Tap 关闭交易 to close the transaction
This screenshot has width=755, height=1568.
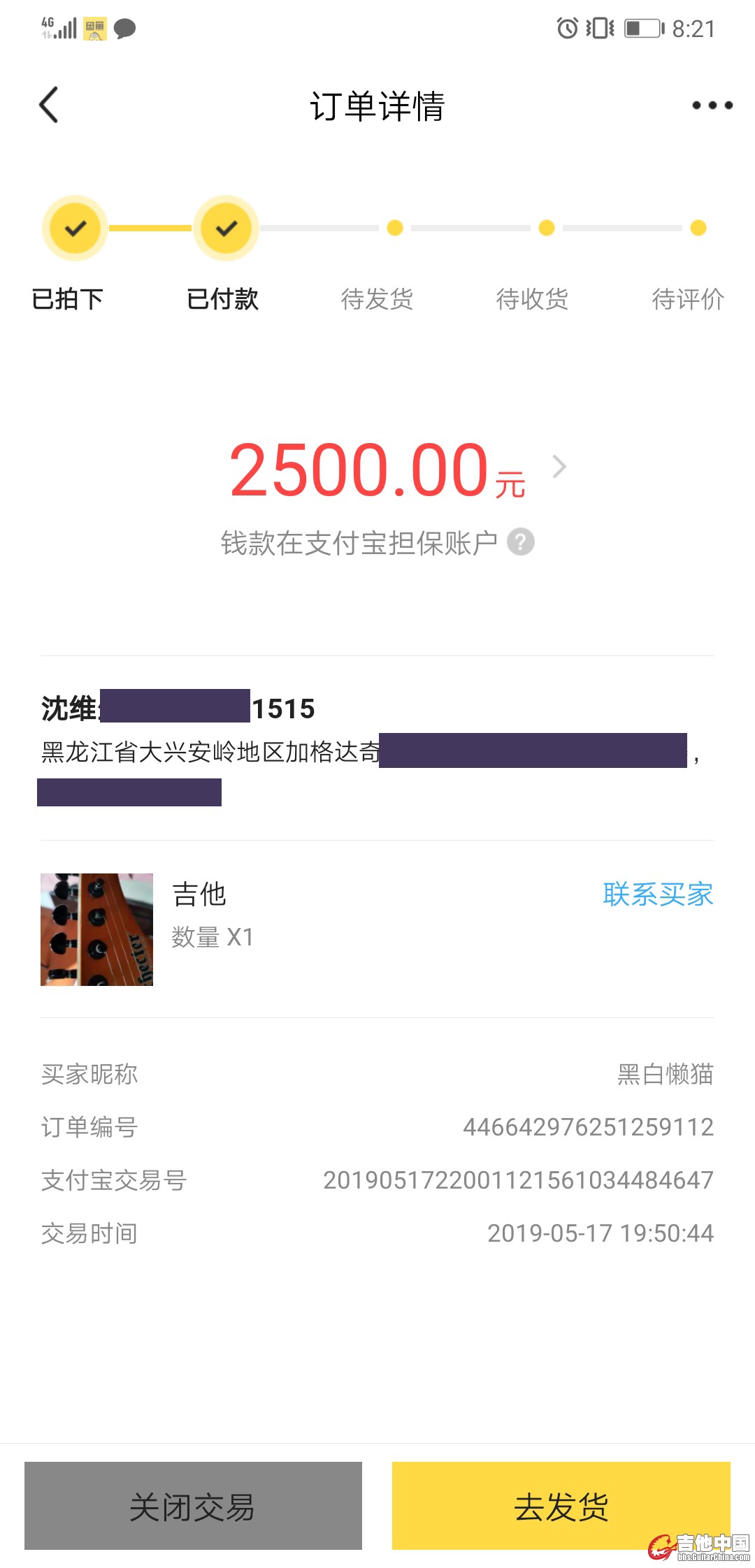click(x=193, y=1505)
